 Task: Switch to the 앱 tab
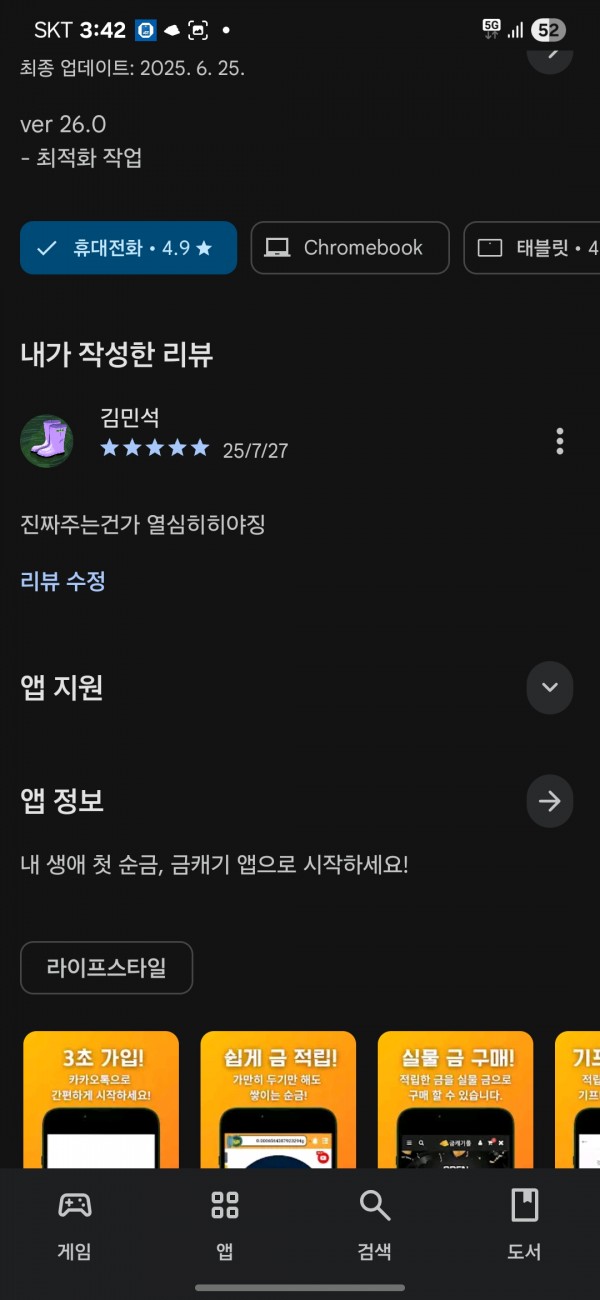[225, 1224]
